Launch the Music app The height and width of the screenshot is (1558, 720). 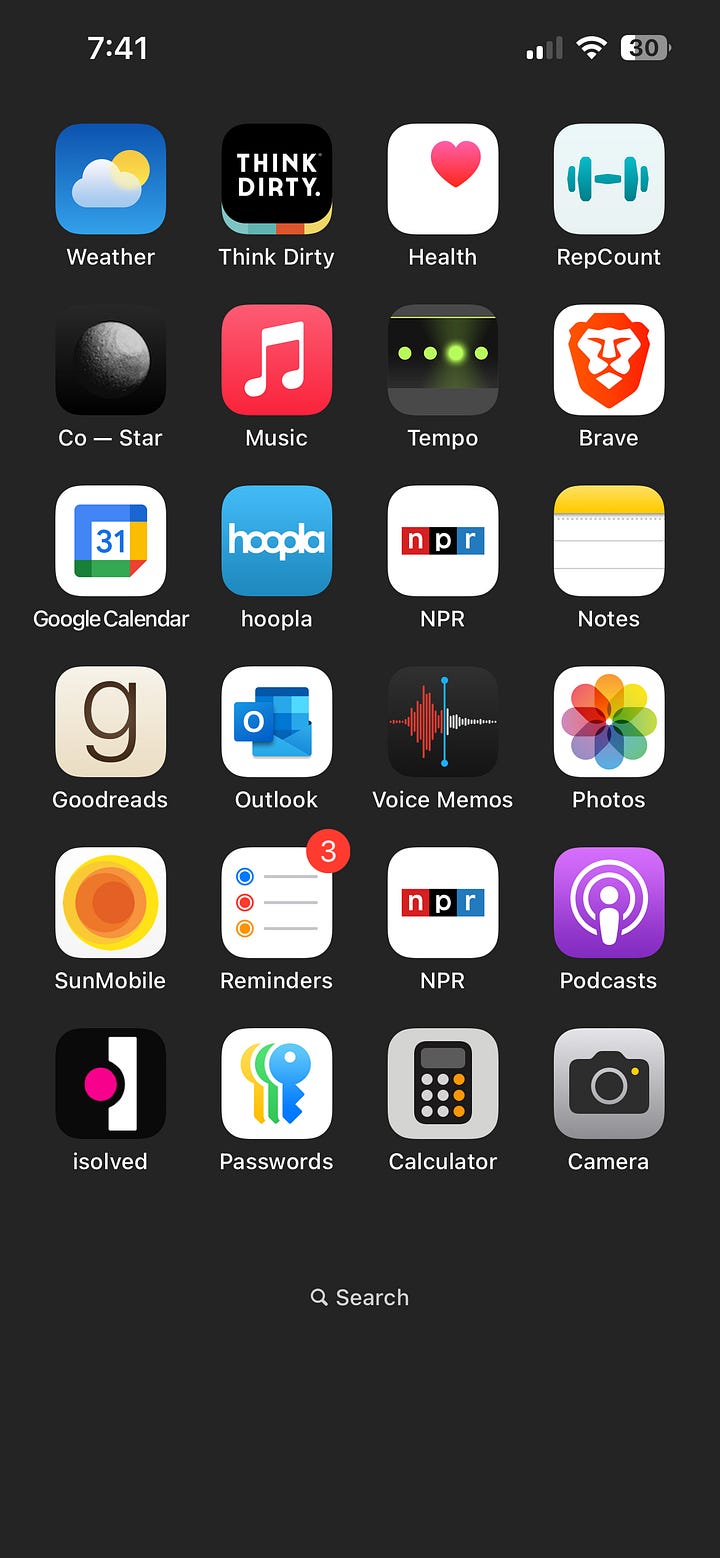point(276,360)
